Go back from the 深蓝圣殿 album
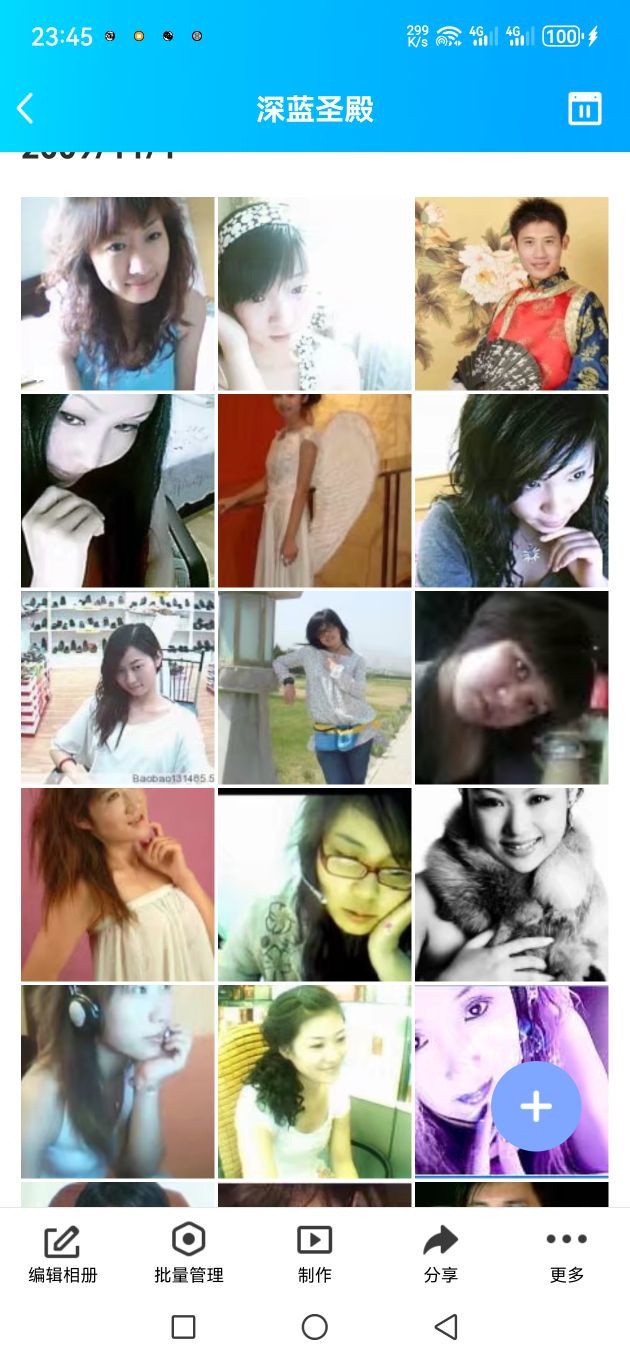Viewport: 630px width, 1360px height. (26, 108)
